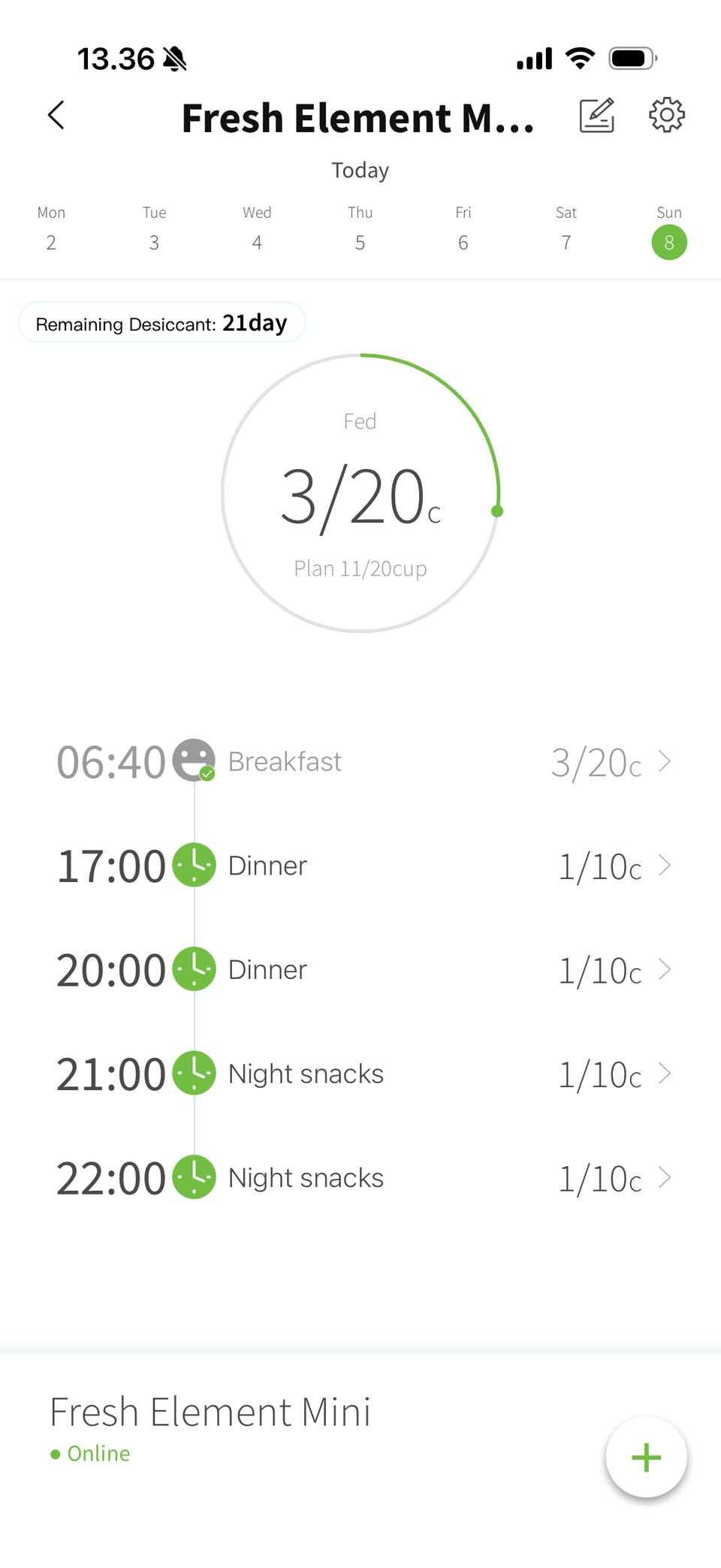Open device settings gear
Screen dimensions: 721x1568
[666, 116]
